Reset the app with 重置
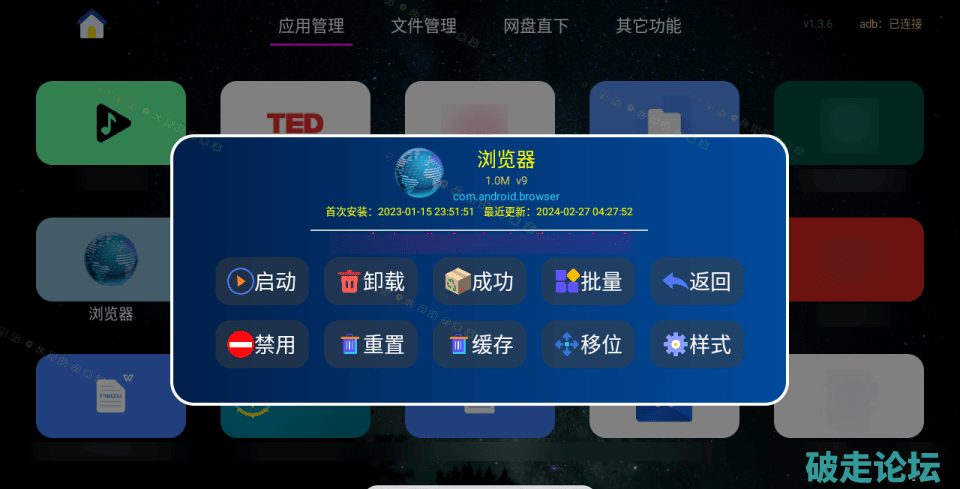The width and height of the screenshot is (960, 489). point(371,345)
